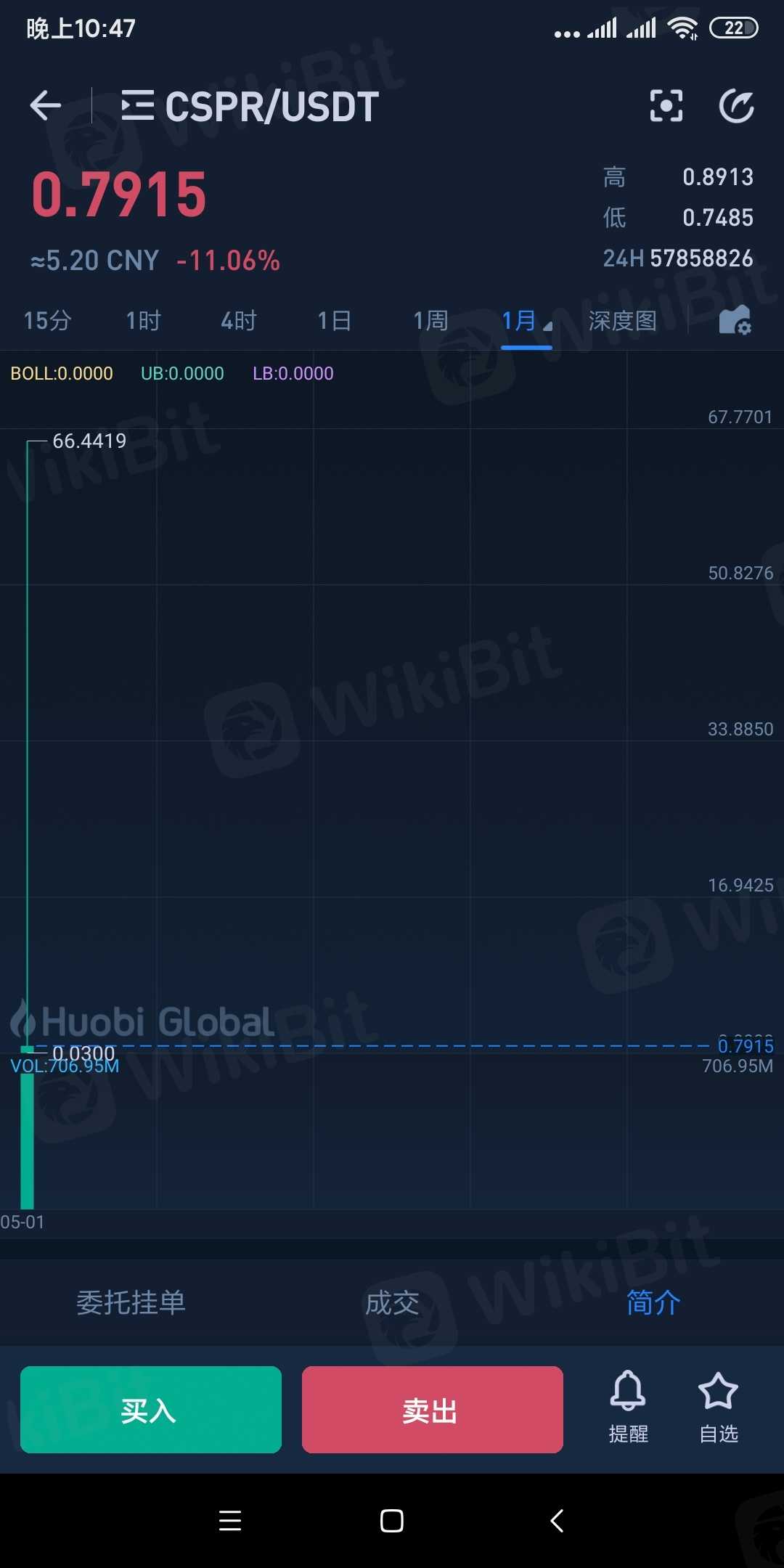Viewport: 784px width, 1568px height.
Task: Switch to the 成交 tab
Action: coord(392,1302)
